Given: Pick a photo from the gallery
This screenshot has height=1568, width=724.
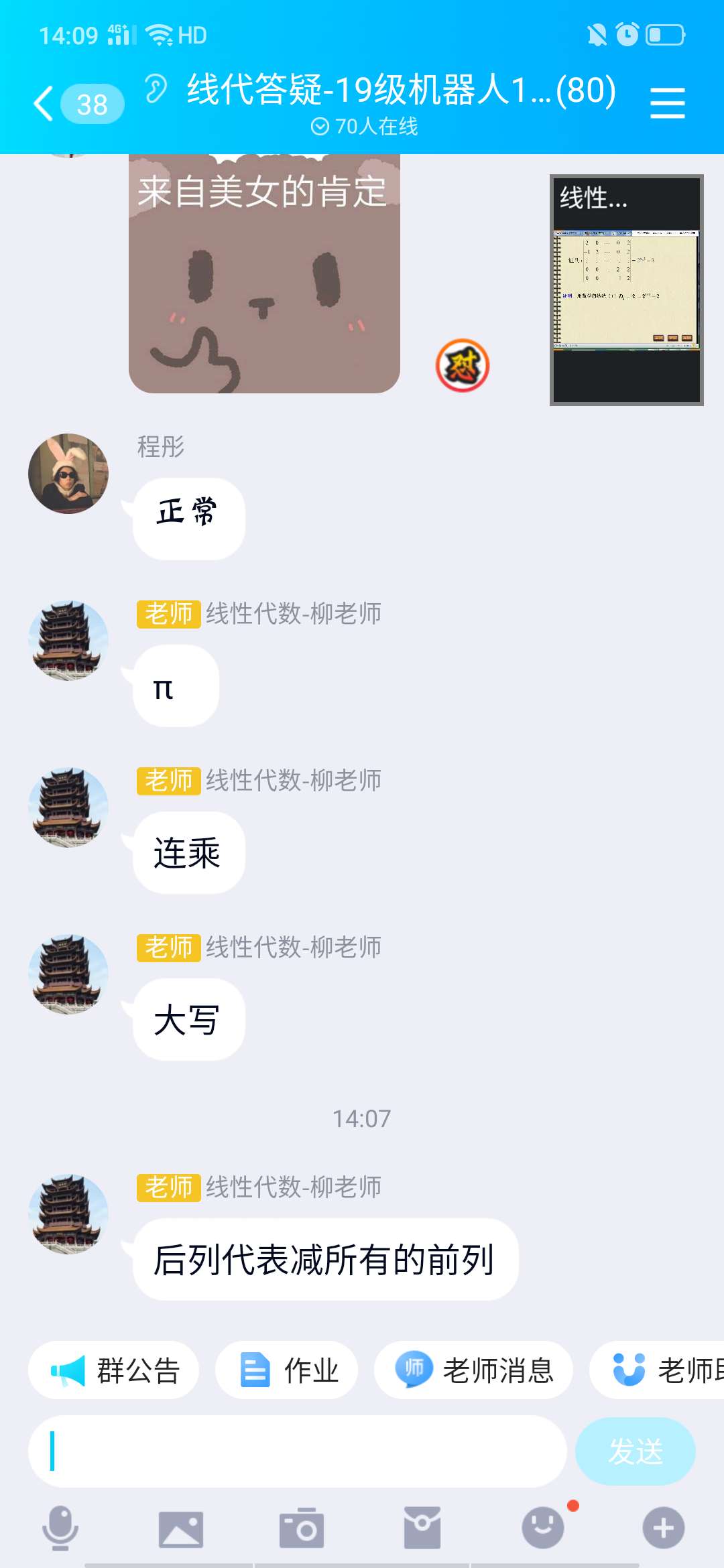Looking at the screenshot, I should coord(181,1528).
